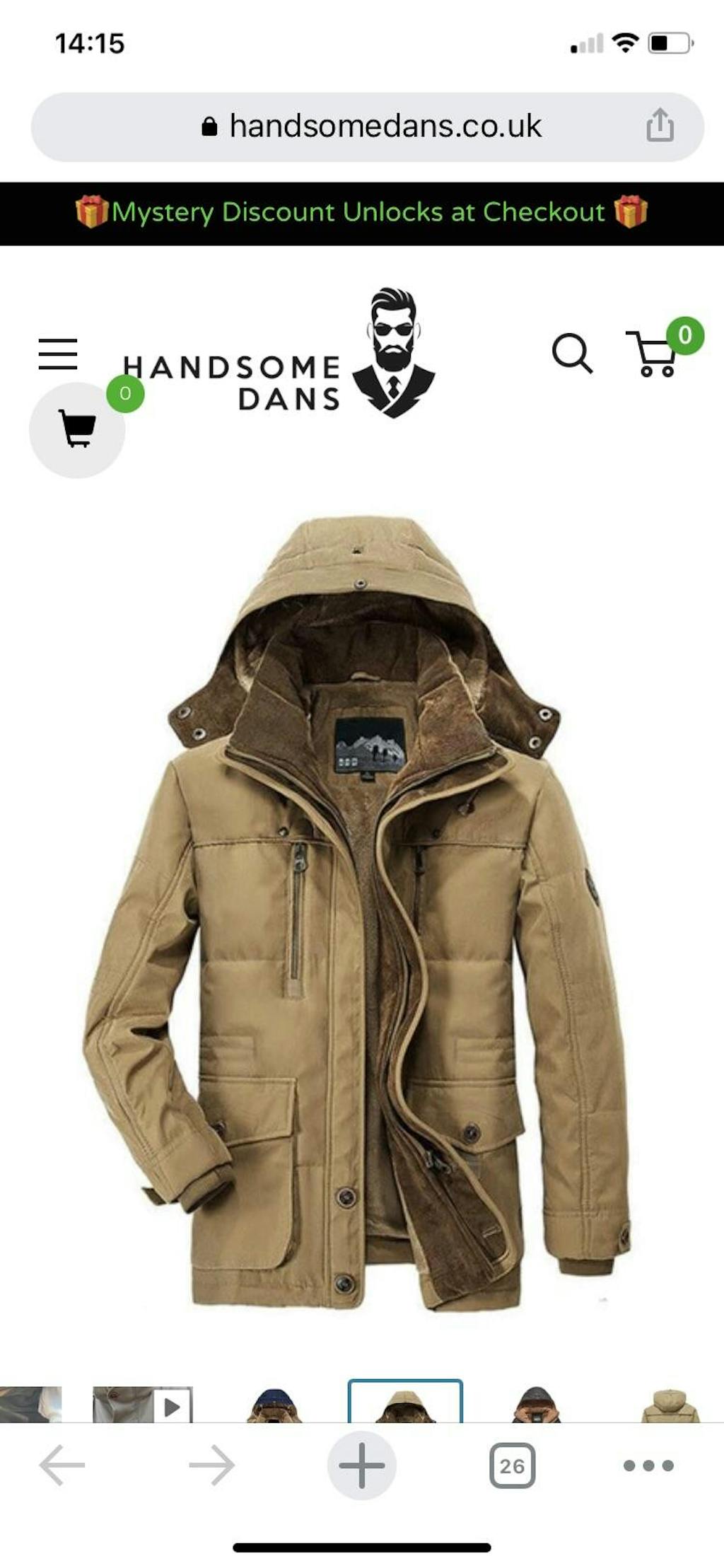Tap the floating cart icon on the left

coord(78,429)
